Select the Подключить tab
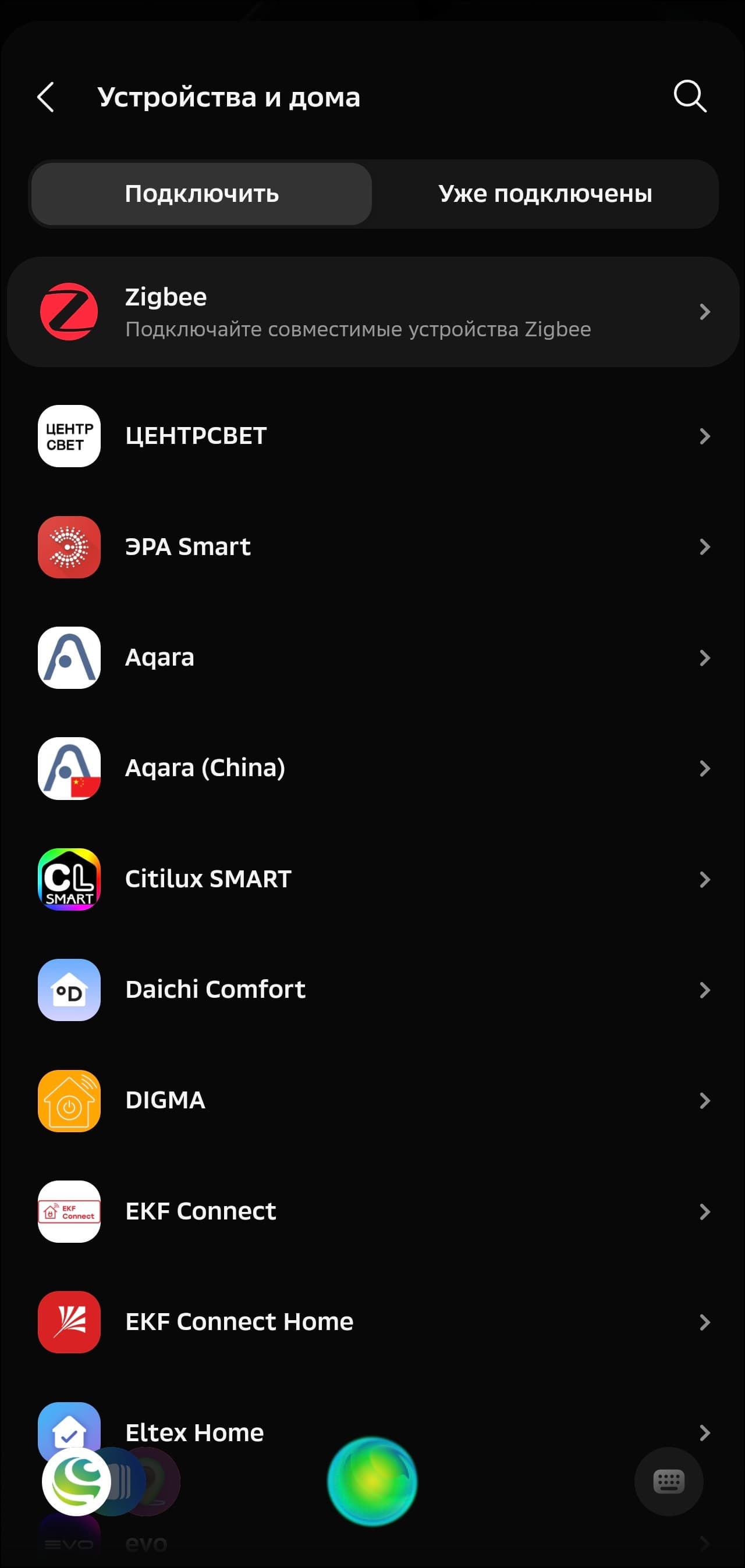The image size is (745, 1568). [201, 194]
